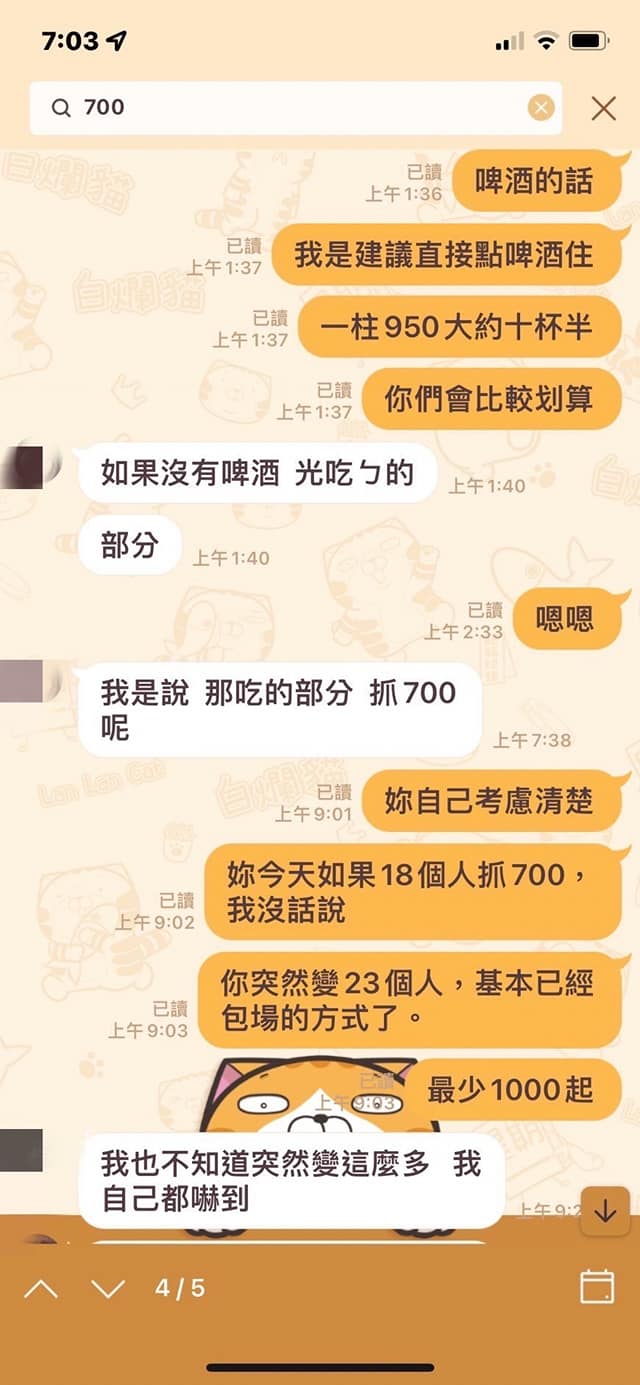Go to next search result
Image resolution: width=640 pixels, height=1385 pixels.
(x=107, y=1288)
